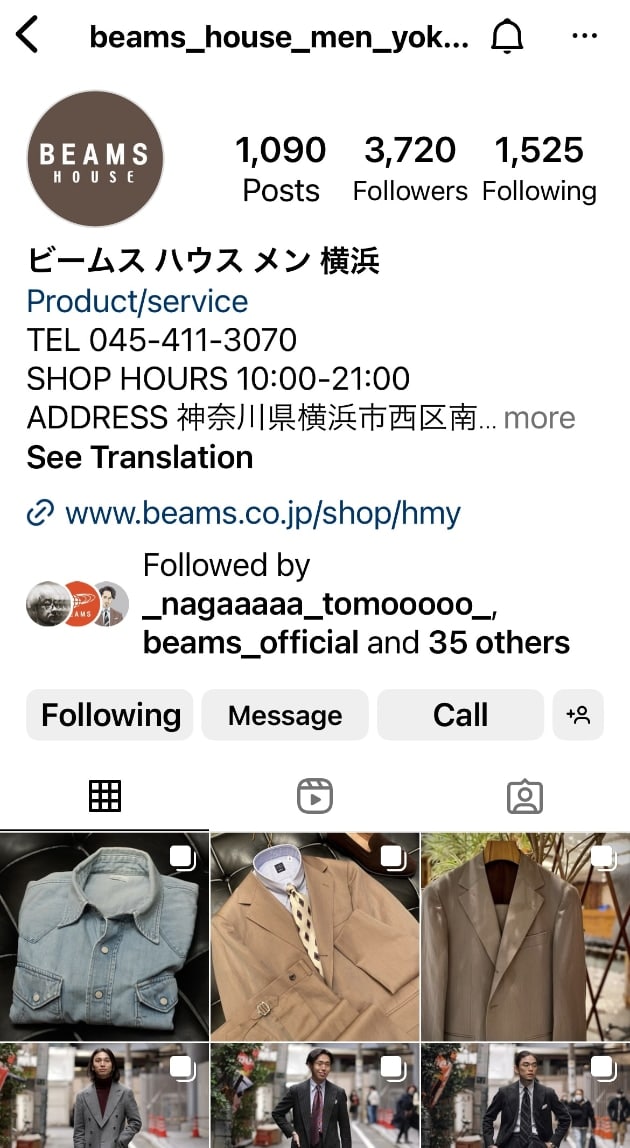Message this BEAMS shop
The height and width of the screenshot is (1148, 630).
click(285, 715)
